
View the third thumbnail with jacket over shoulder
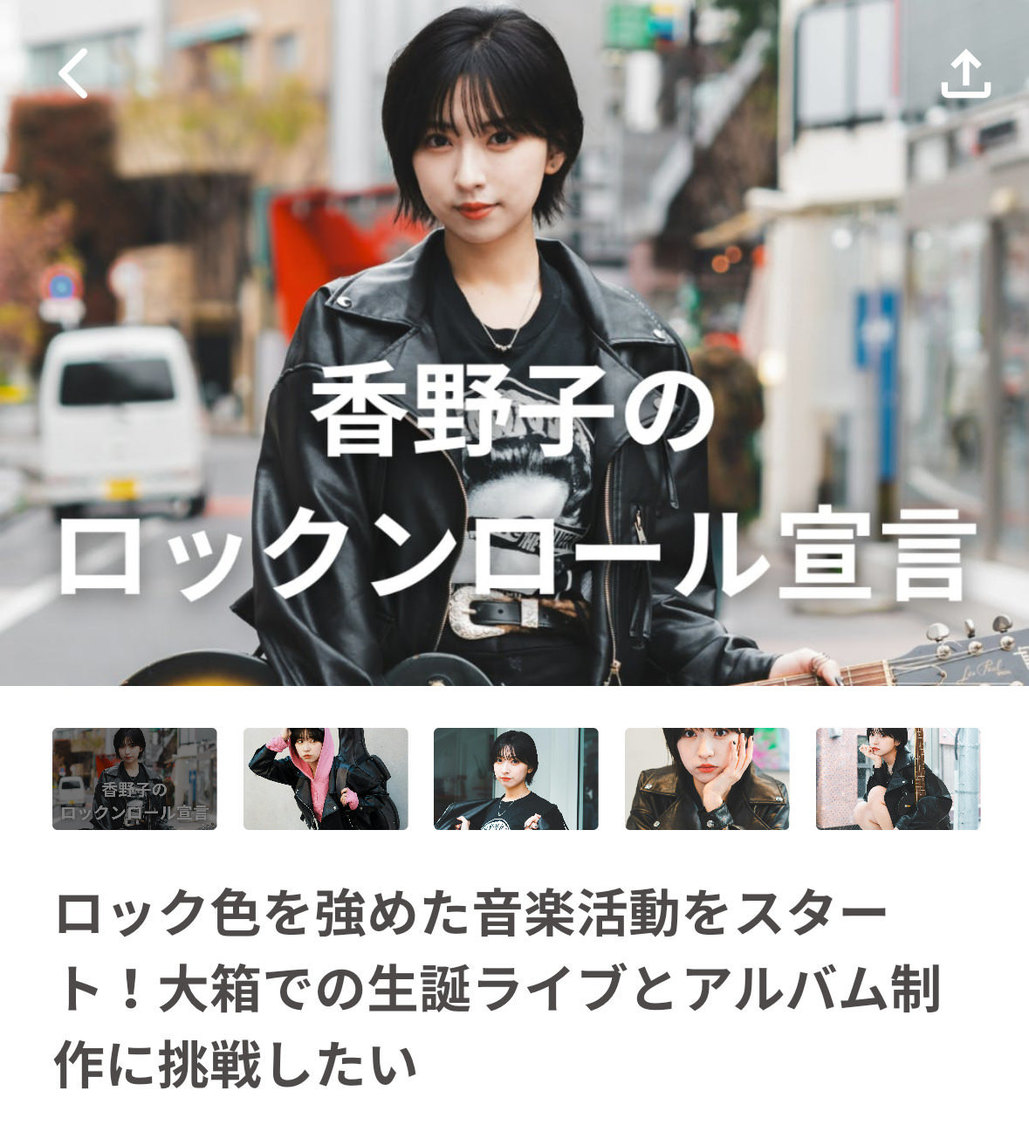click(x=515, y=779)
